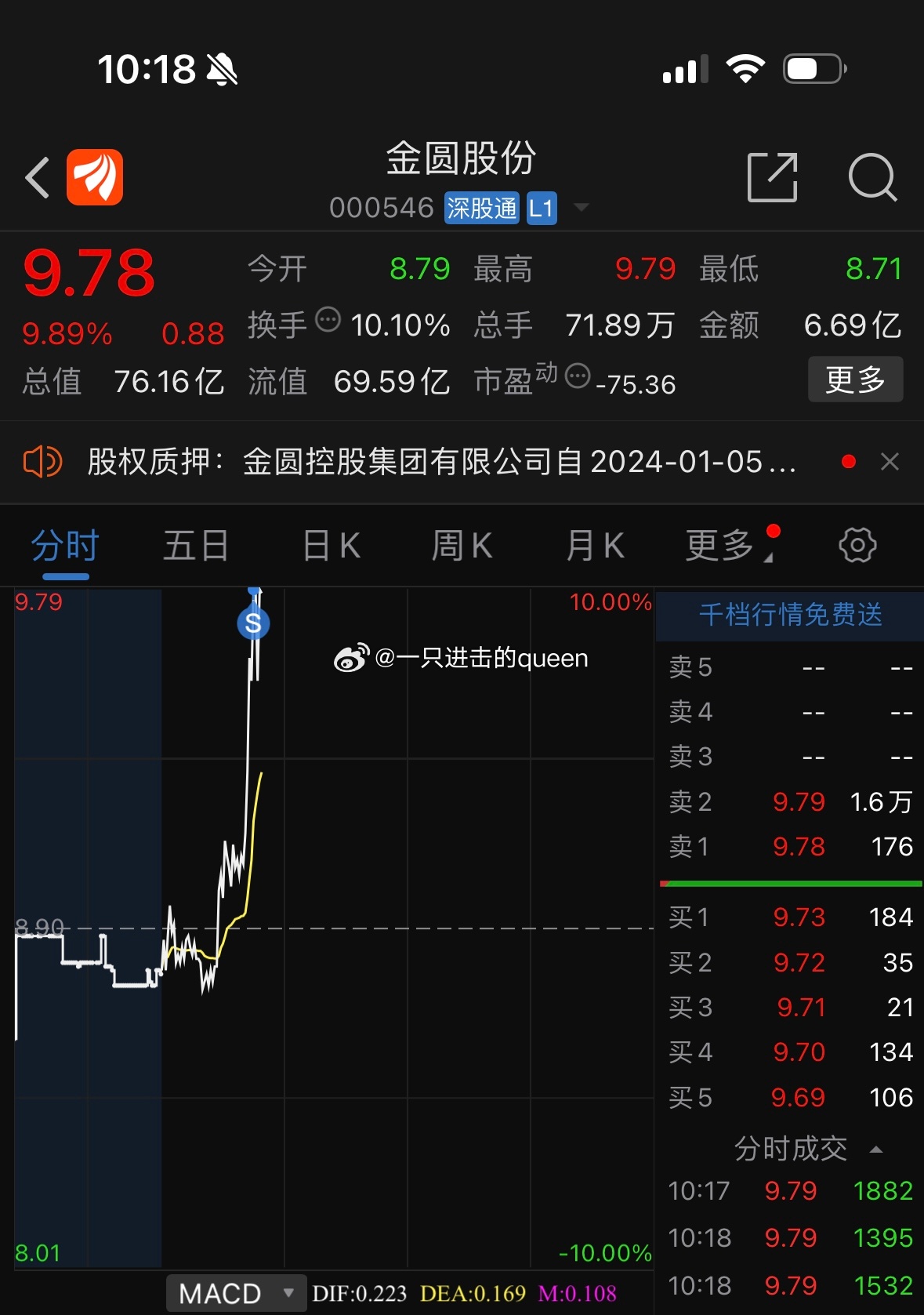
Task: Select the 卖1 price of 9.78
Action: coord(799,847)
